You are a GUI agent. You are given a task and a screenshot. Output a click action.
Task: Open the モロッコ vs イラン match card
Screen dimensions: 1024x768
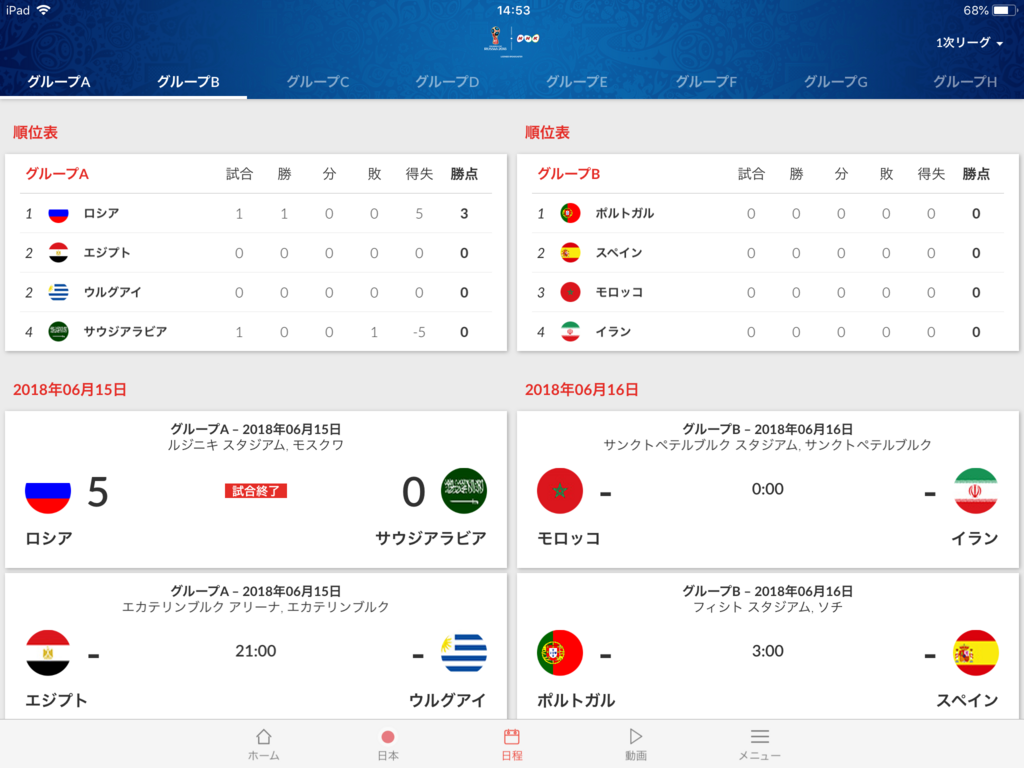[x=768, y=490]
